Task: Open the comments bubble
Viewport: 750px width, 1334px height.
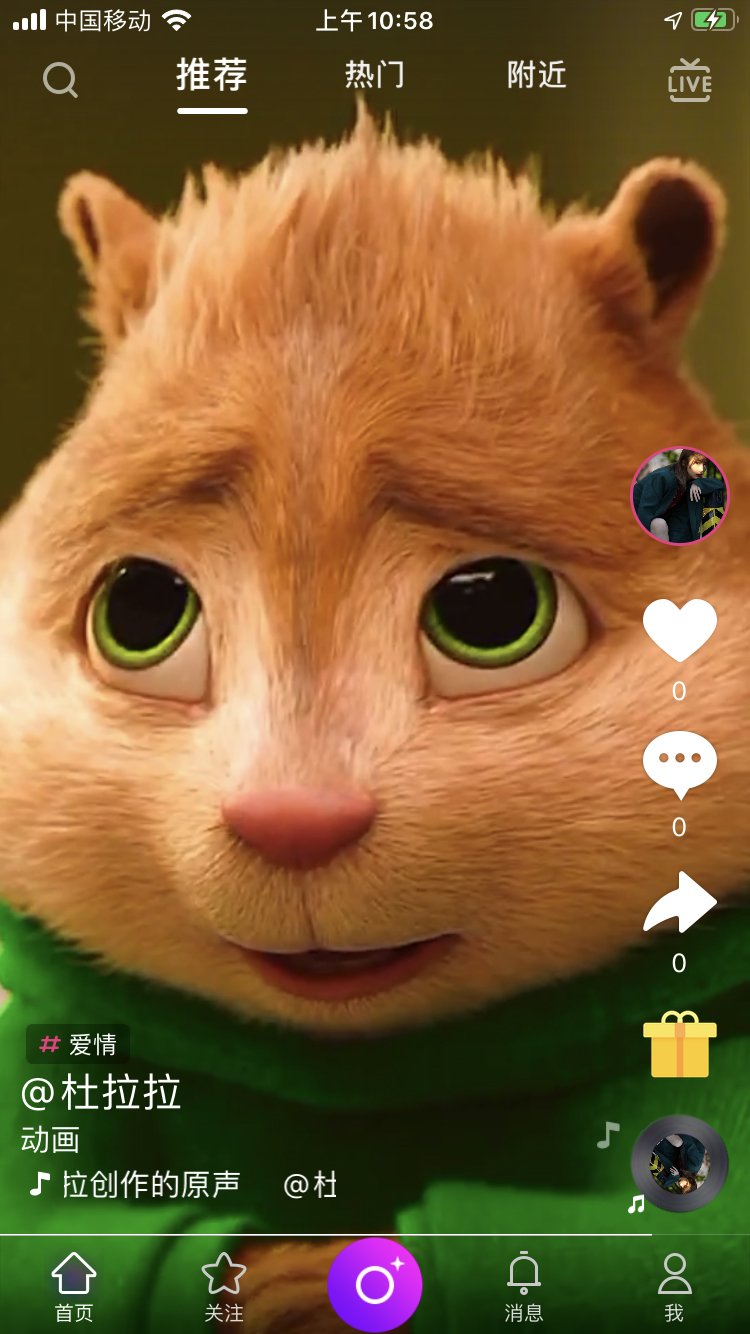Action: tap(680, 764)
